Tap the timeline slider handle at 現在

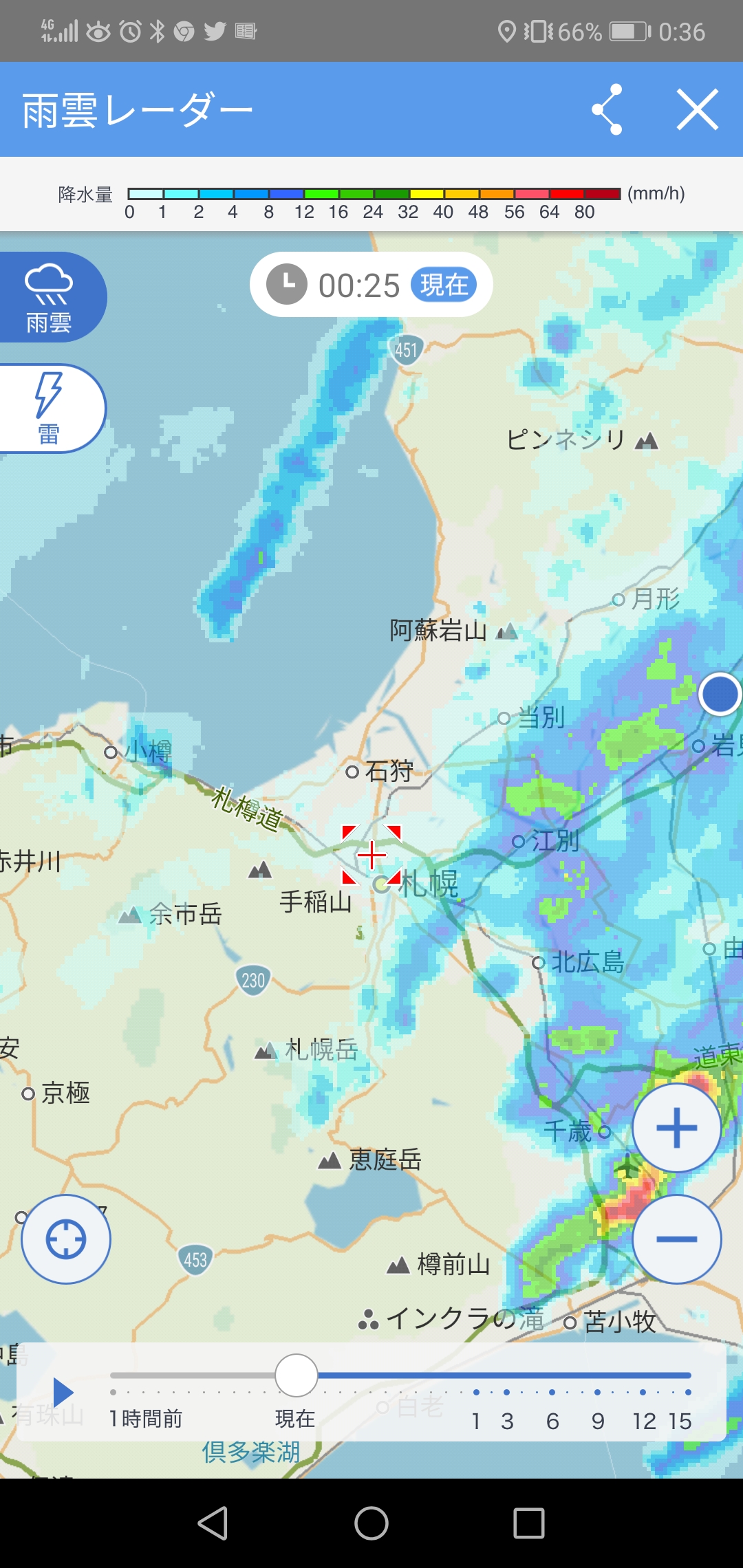[296, 1375]
